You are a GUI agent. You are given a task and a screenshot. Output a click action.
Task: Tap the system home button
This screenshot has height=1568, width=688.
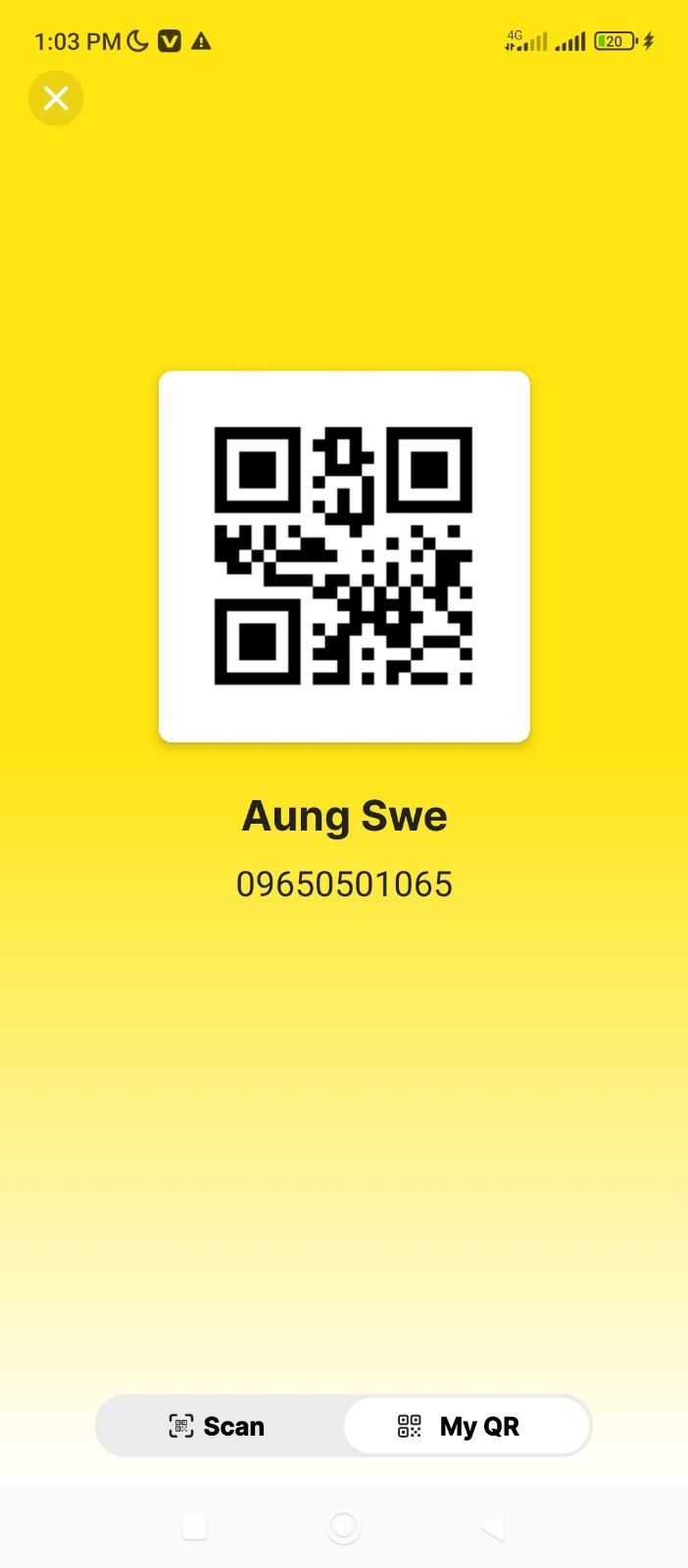[343, 1527]
